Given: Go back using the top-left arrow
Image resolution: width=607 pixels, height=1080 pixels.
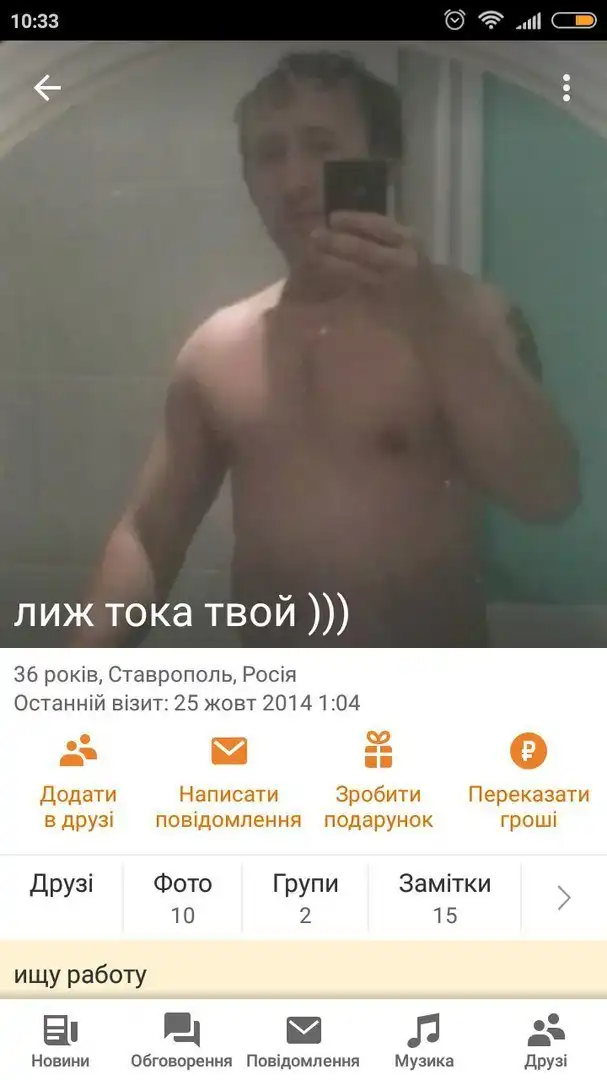Looking at the screenshot, I should pos(47,88).
